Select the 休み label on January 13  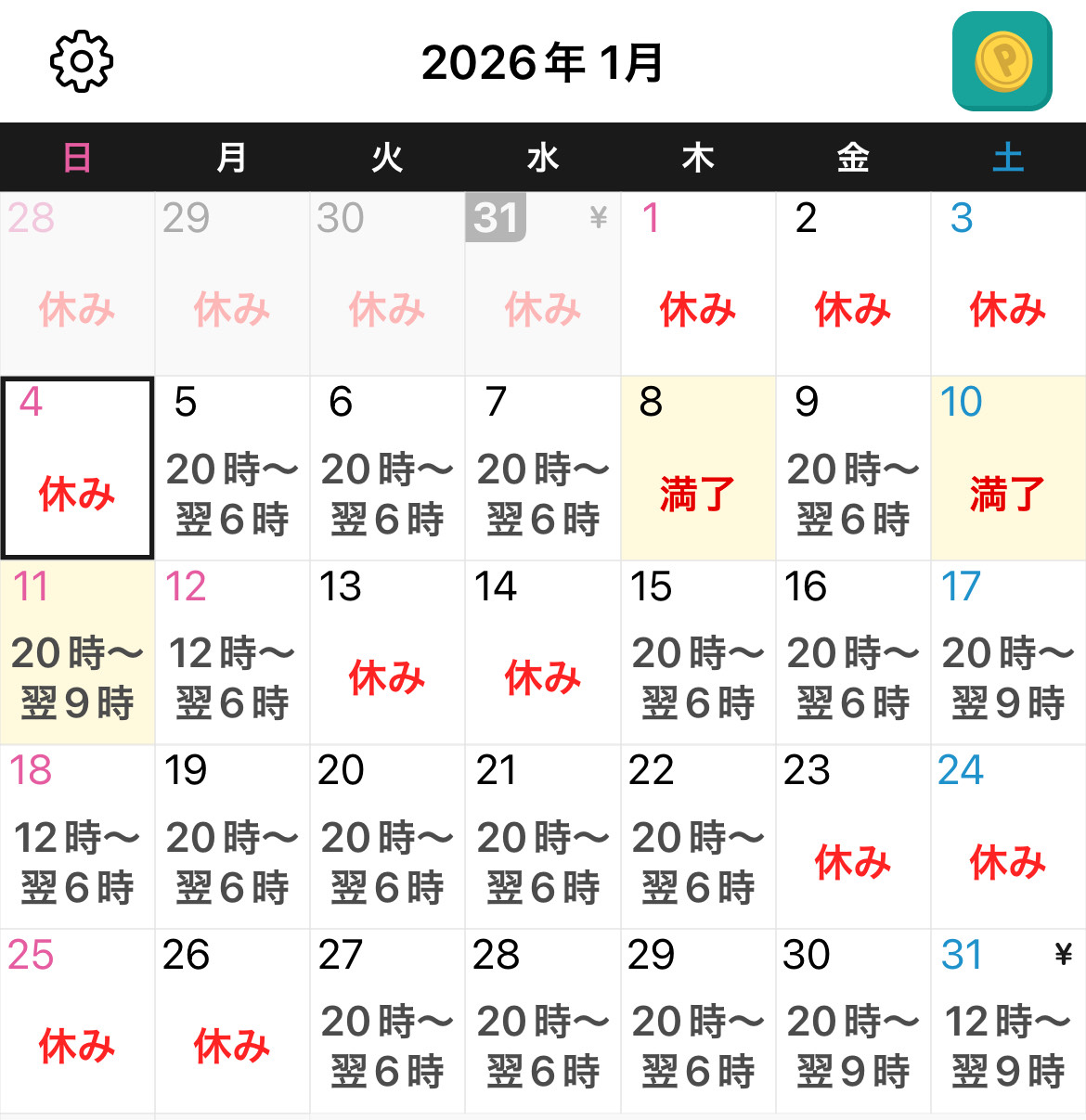pos(386,676)
